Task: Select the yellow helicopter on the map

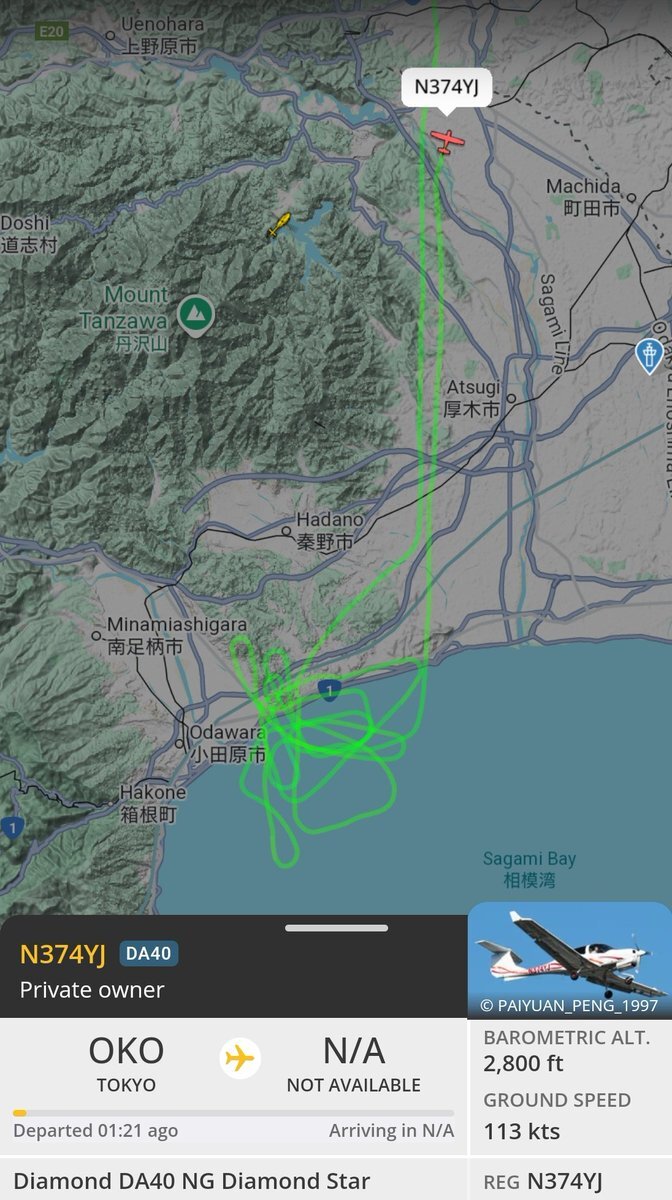Action: [x=279, y=225]
